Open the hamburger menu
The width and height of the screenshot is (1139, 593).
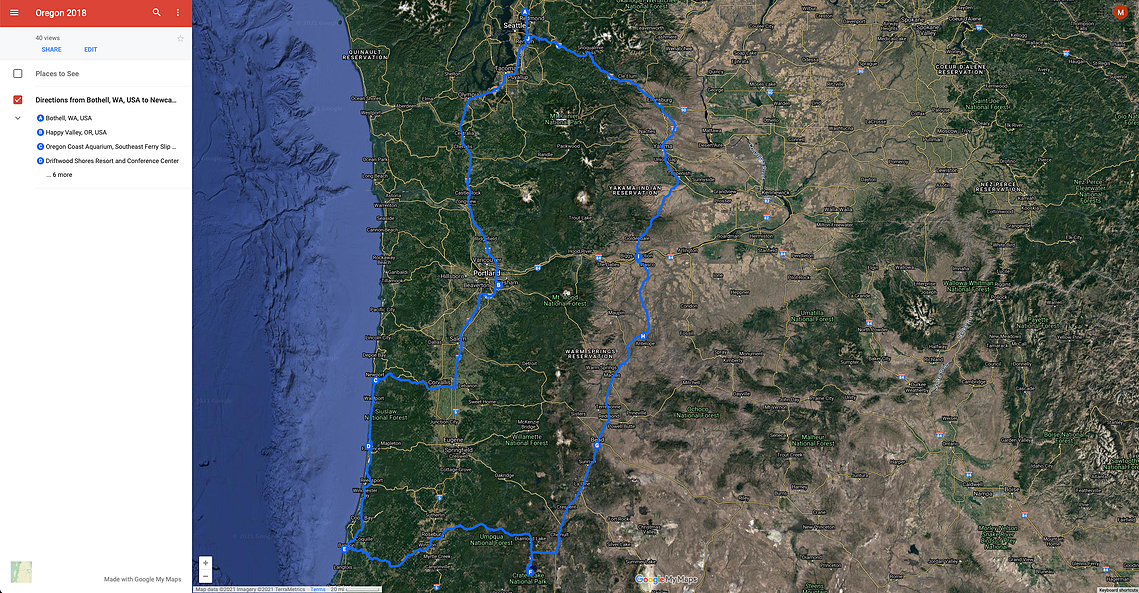pyautogui.click(x=14, y=13)
